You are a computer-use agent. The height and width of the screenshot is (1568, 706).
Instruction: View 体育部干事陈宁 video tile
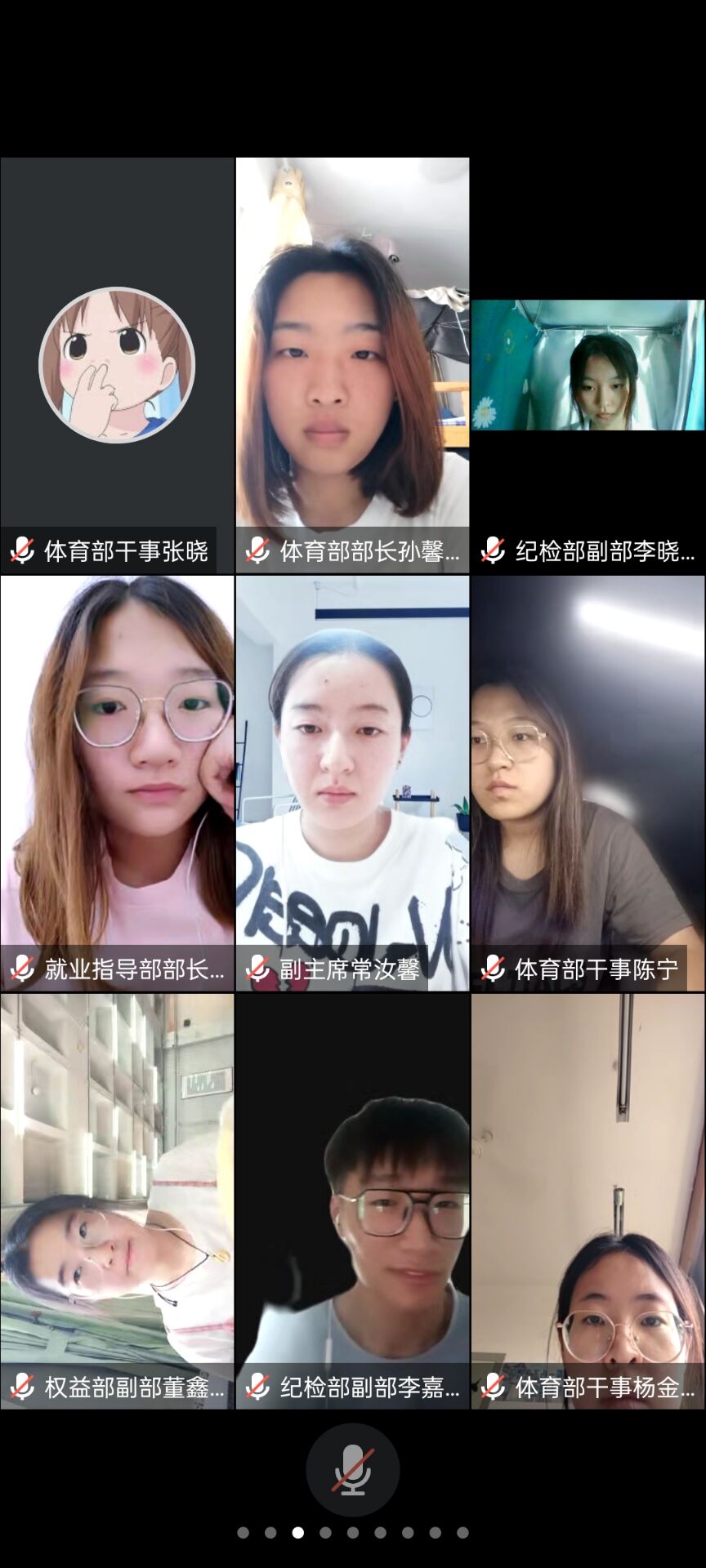(588, 782)
